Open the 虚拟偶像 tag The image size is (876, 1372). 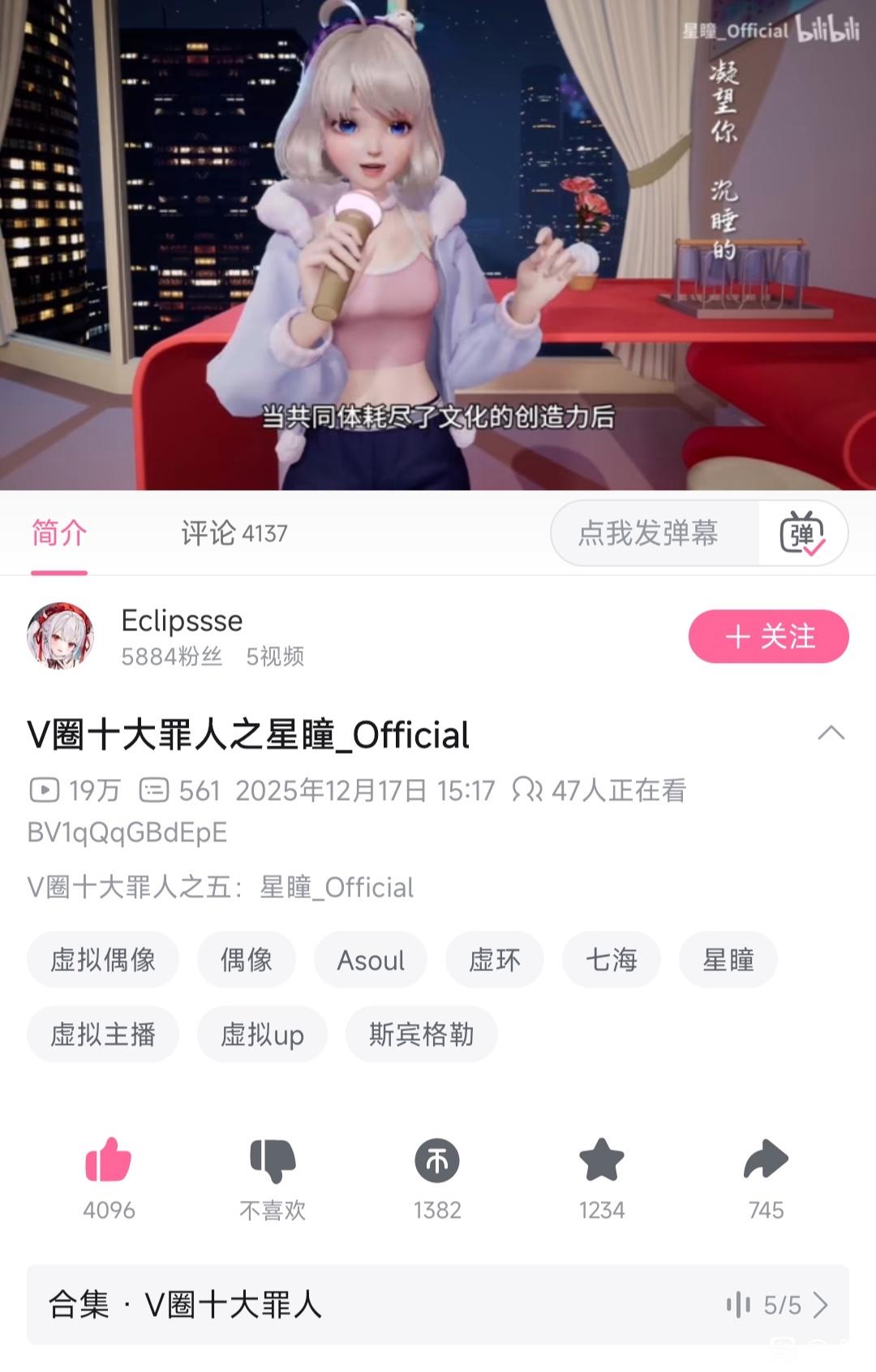pyautogui.click(x=103, y=960)
